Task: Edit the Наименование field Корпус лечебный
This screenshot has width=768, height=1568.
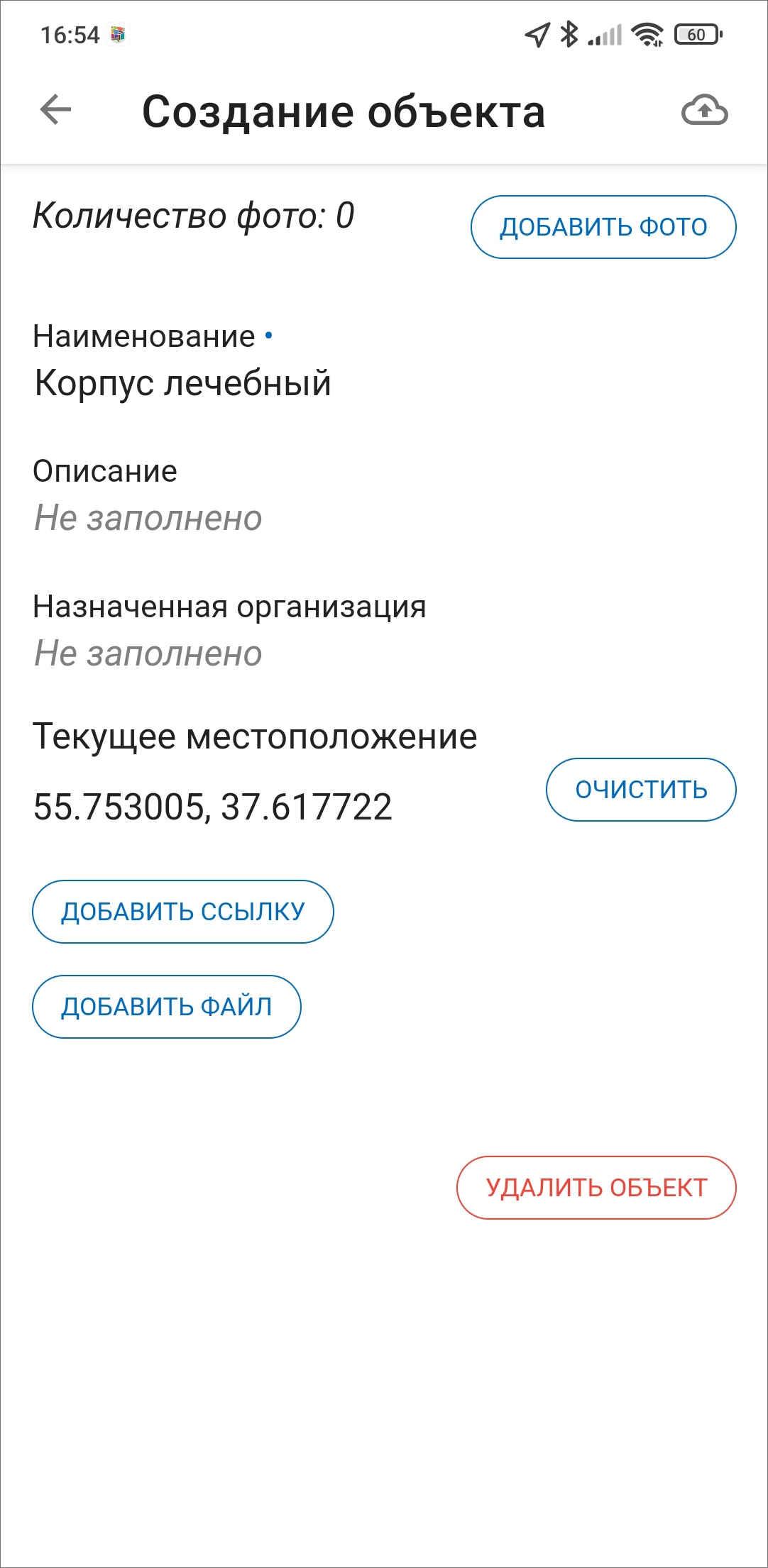Action: [x=183, y=383]
